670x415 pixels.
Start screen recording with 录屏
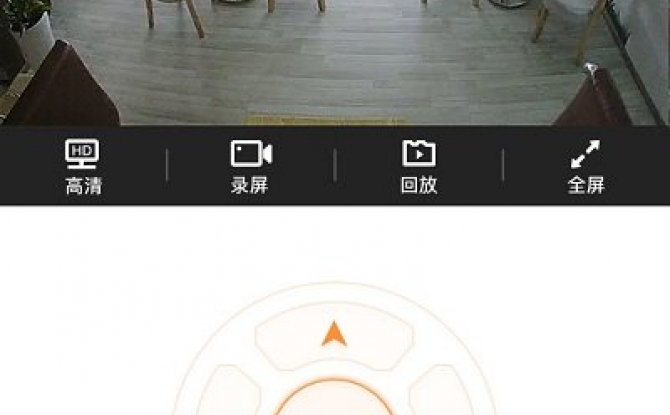click(x=250, y=166)
